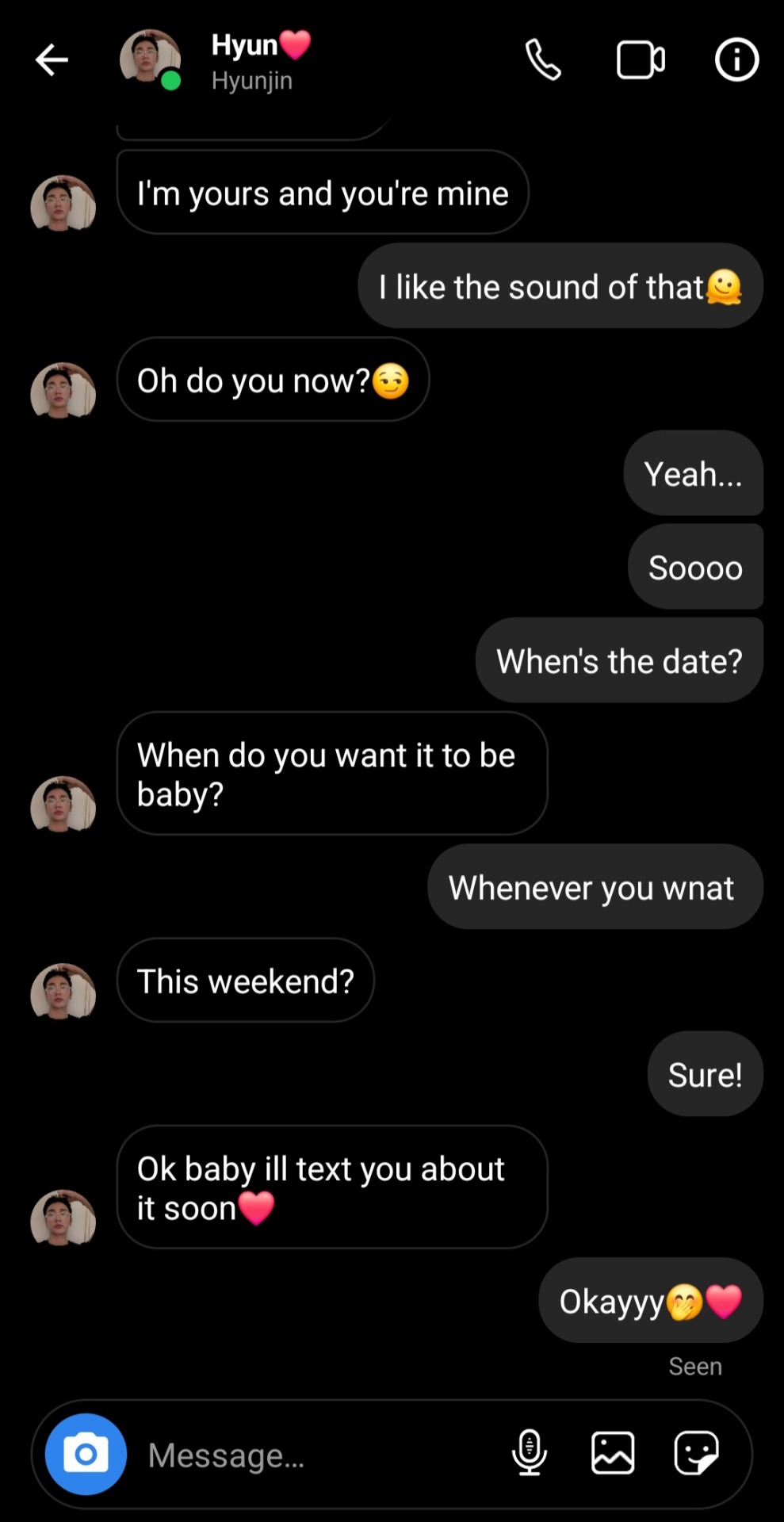Start a video call with Hyun
The image size is (784, 1522).
[x=641, y=60]
